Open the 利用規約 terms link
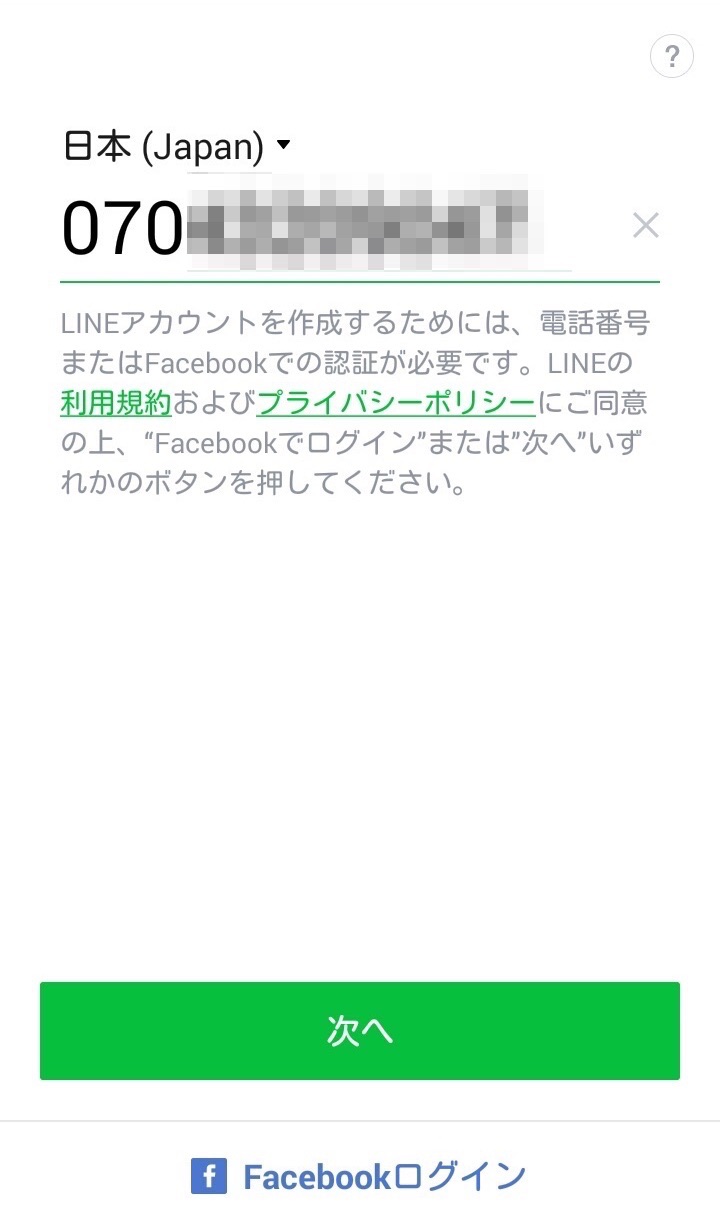Viewport: 720px width, 1230px height. pos(116,403)
